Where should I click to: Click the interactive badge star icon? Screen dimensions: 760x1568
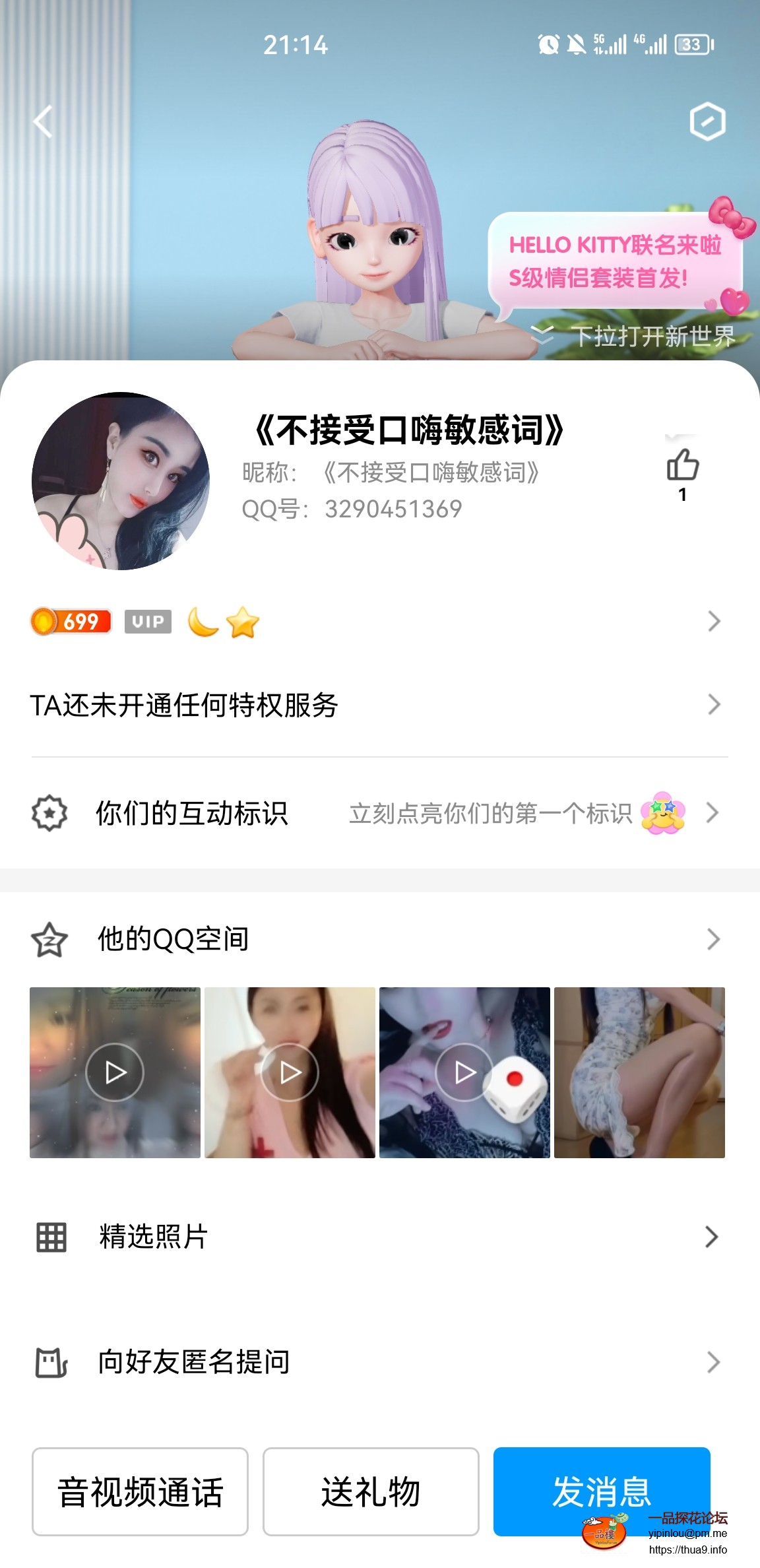click(50, 814)
